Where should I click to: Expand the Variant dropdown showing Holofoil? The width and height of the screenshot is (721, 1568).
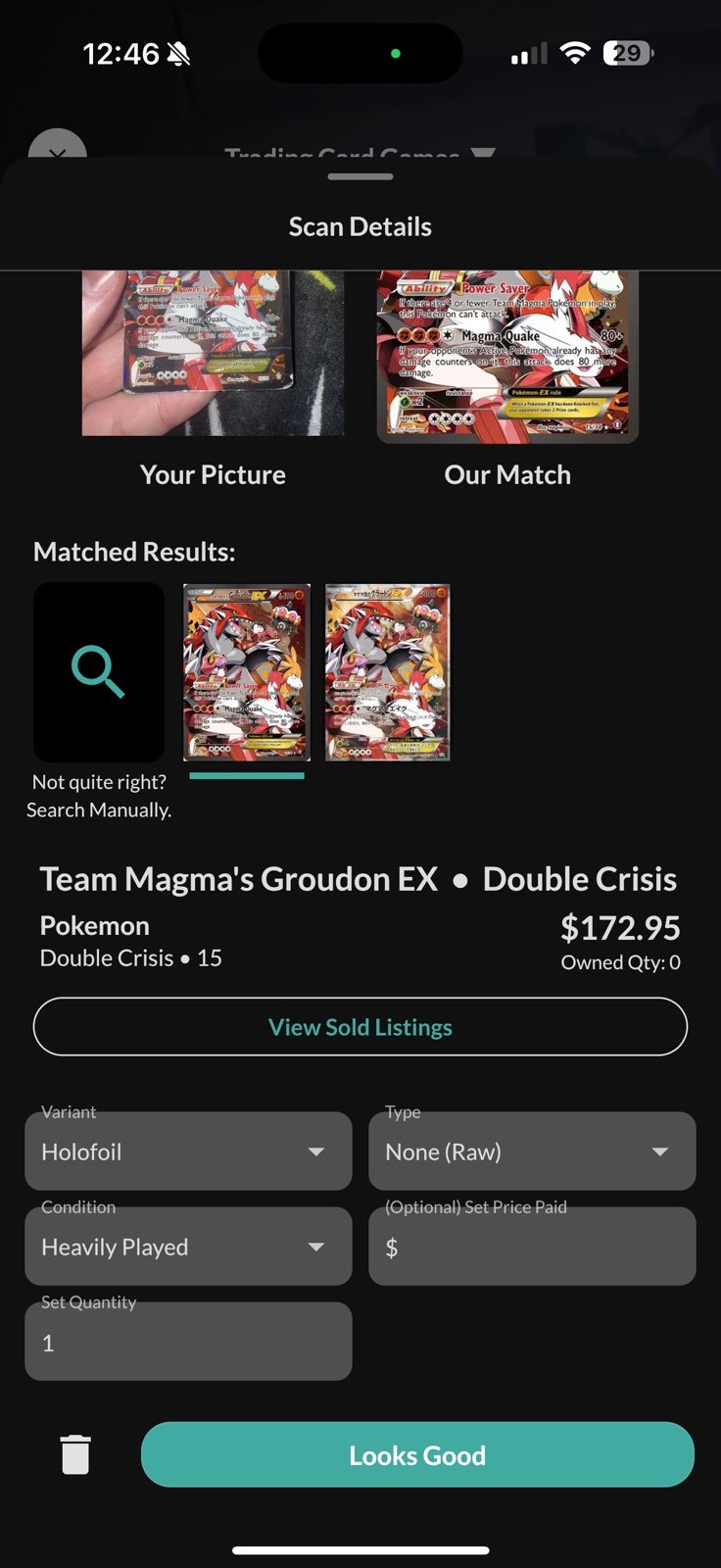pyautogui.click(x=188, y=1151)
